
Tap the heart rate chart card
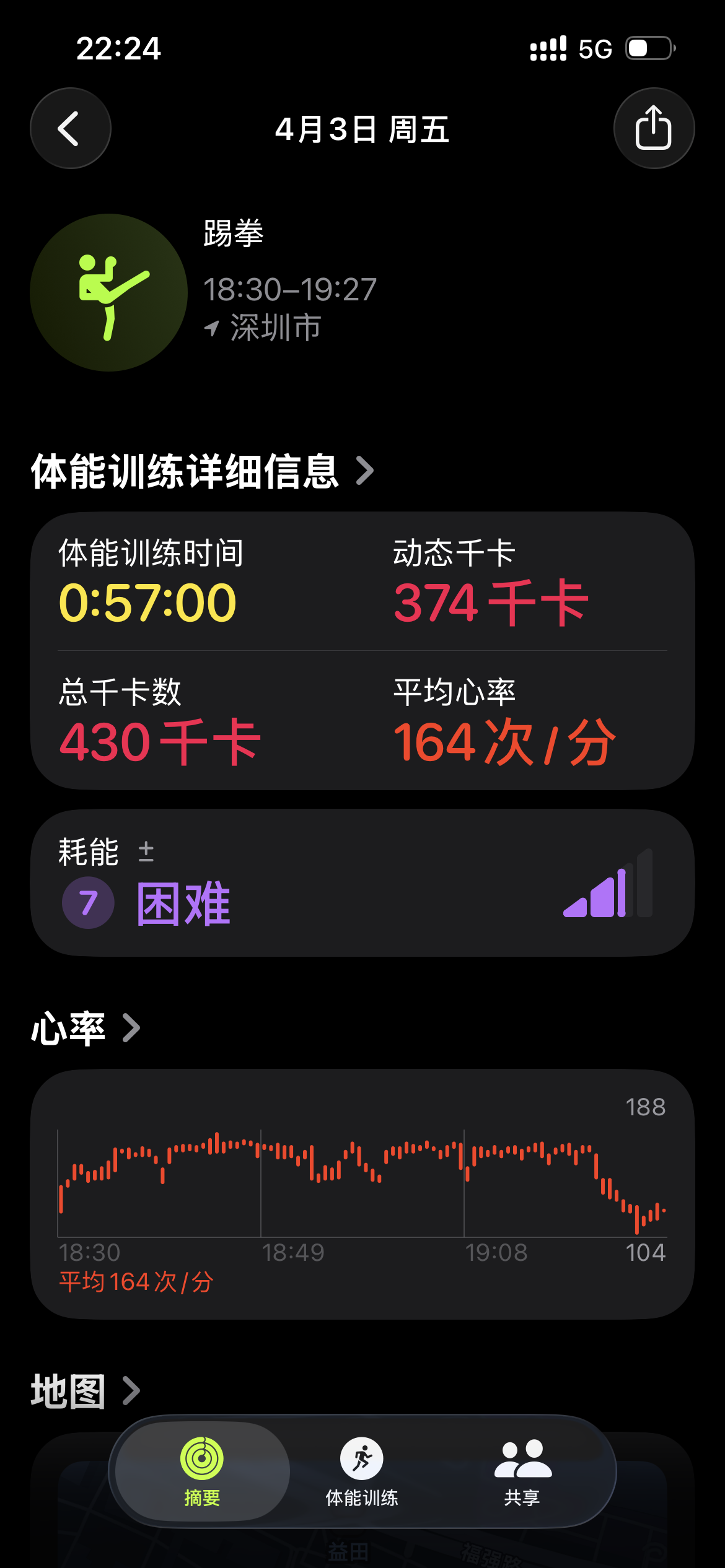pos(362,1194)
